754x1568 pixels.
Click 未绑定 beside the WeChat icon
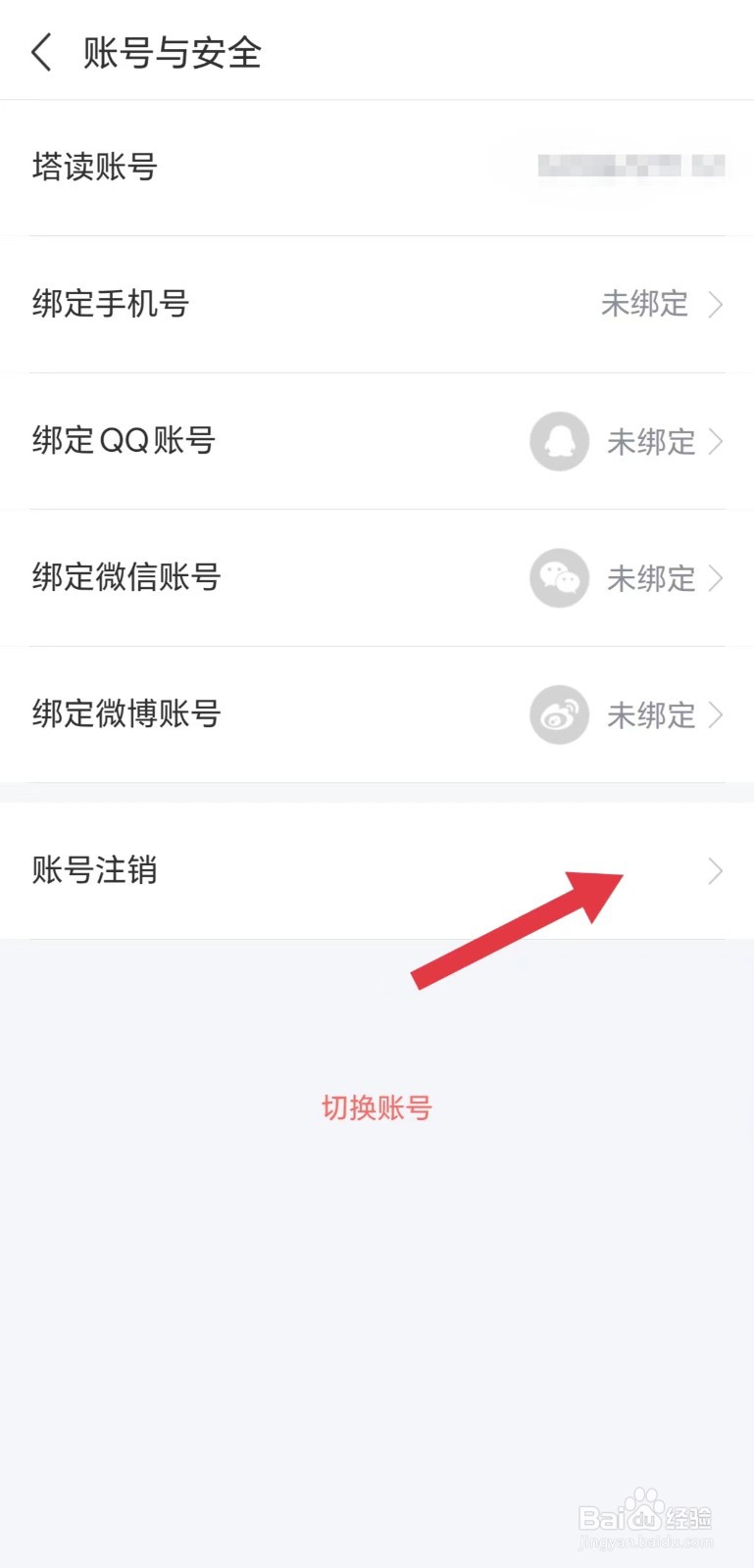651,578
